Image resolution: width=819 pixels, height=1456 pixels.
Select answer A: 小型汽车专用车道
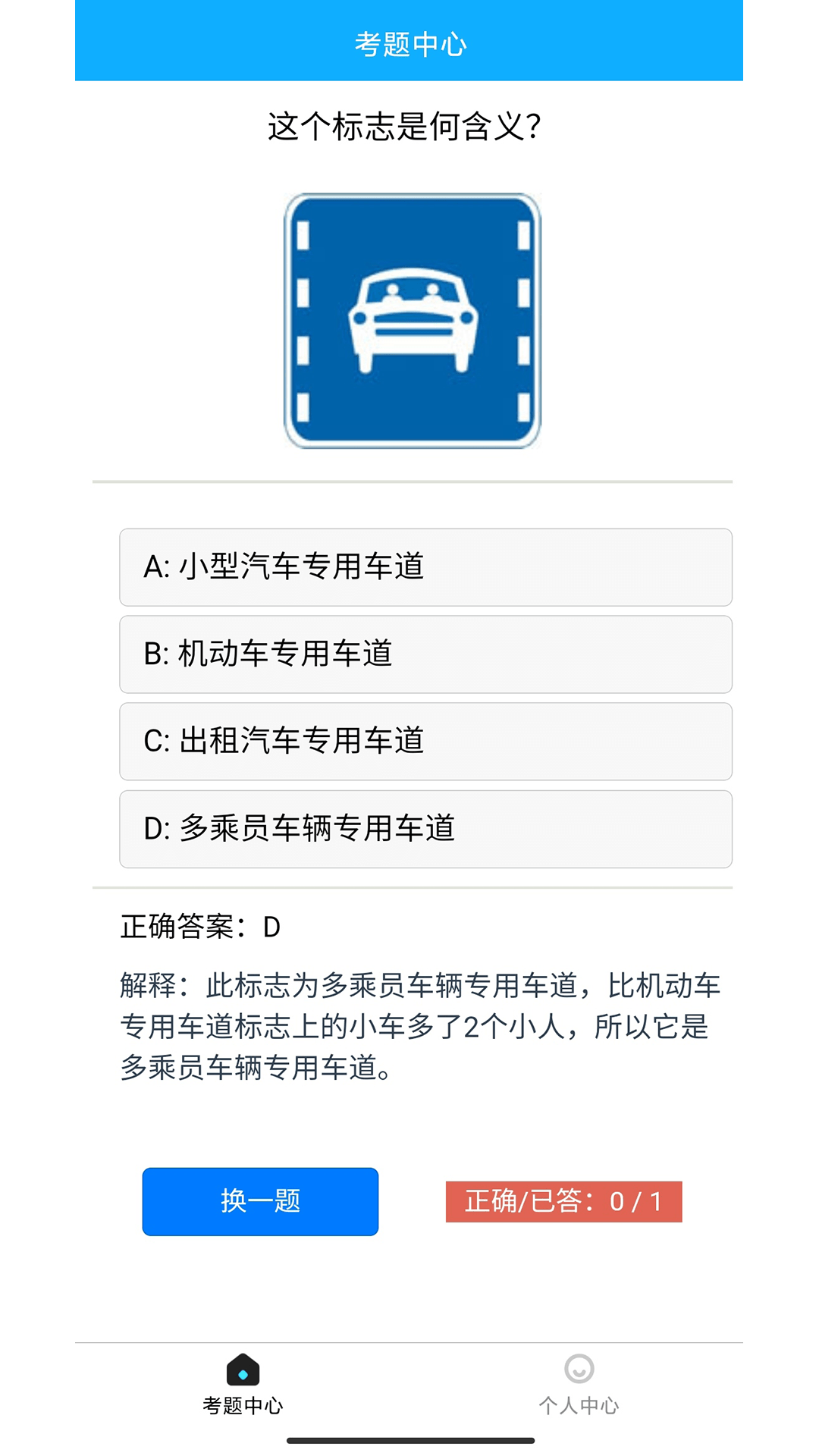click(425, 567)
